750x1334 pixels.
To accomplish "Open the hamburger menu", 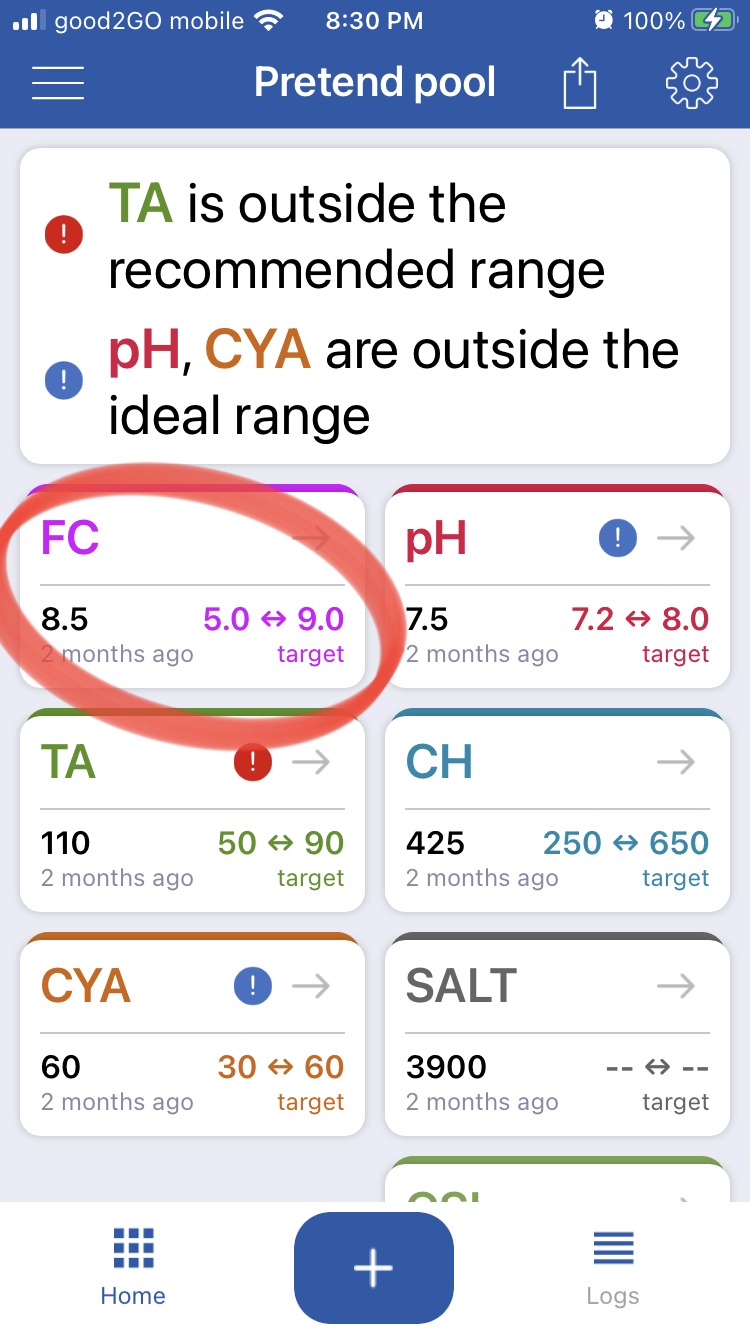I will 58,82.
